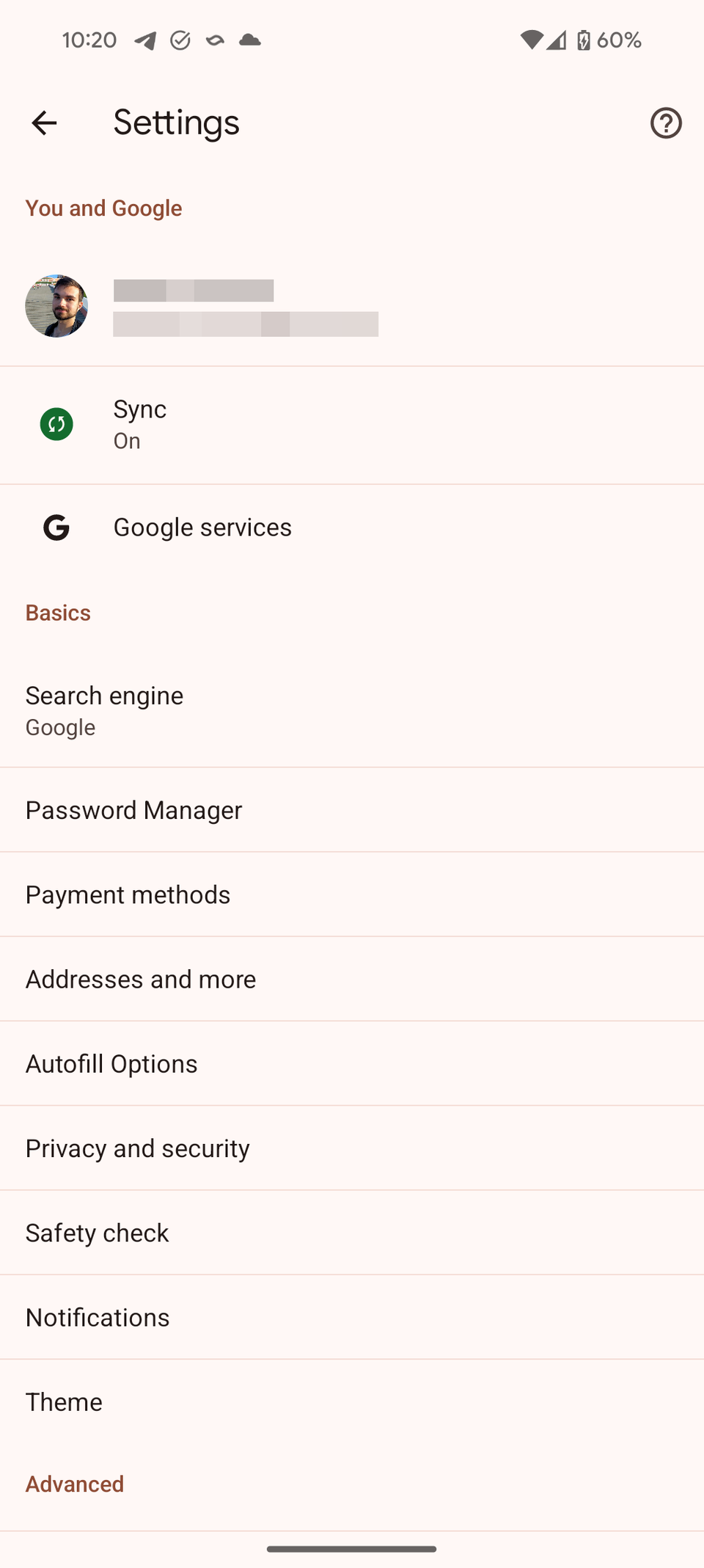Image resolution: width=704 pixels, height=1568 pixels.
Task: Click the back arrow to exit Settings
Action: click(x=43, y=123)
